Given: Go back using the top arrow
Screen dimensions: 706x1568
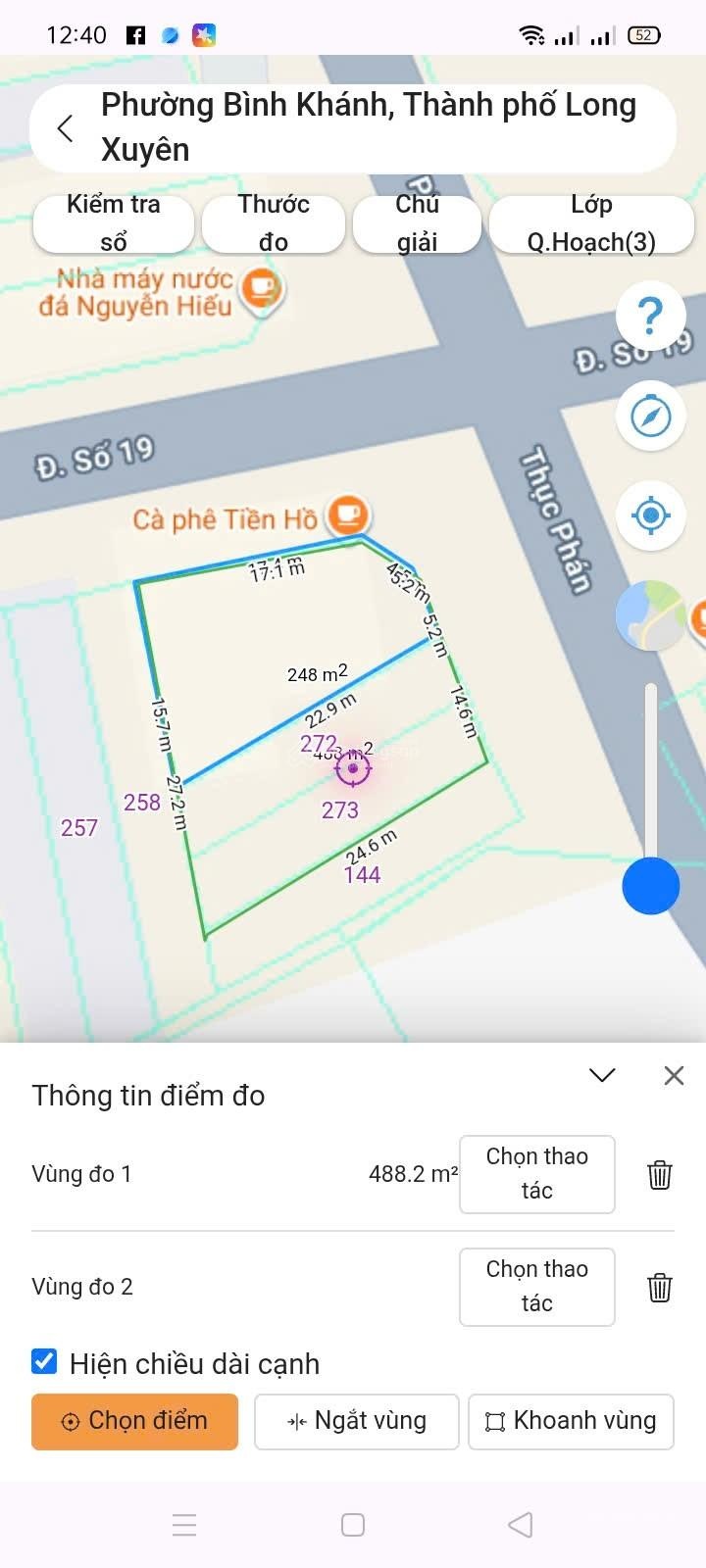Looking at the screenshot, I should pos(65,128).
